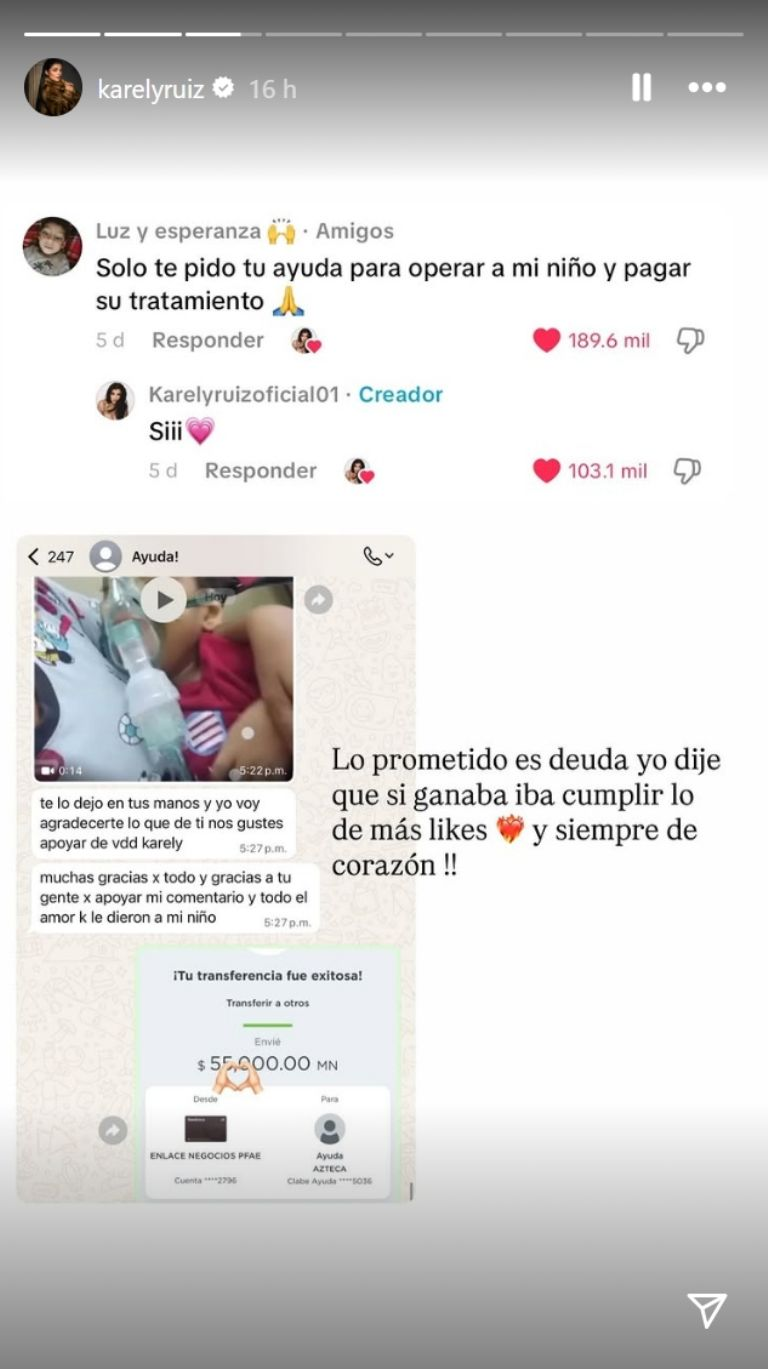The width and height of the screenshot is (768, 1369).
Task: Share this story via send icon
Action: point(706,1310)
